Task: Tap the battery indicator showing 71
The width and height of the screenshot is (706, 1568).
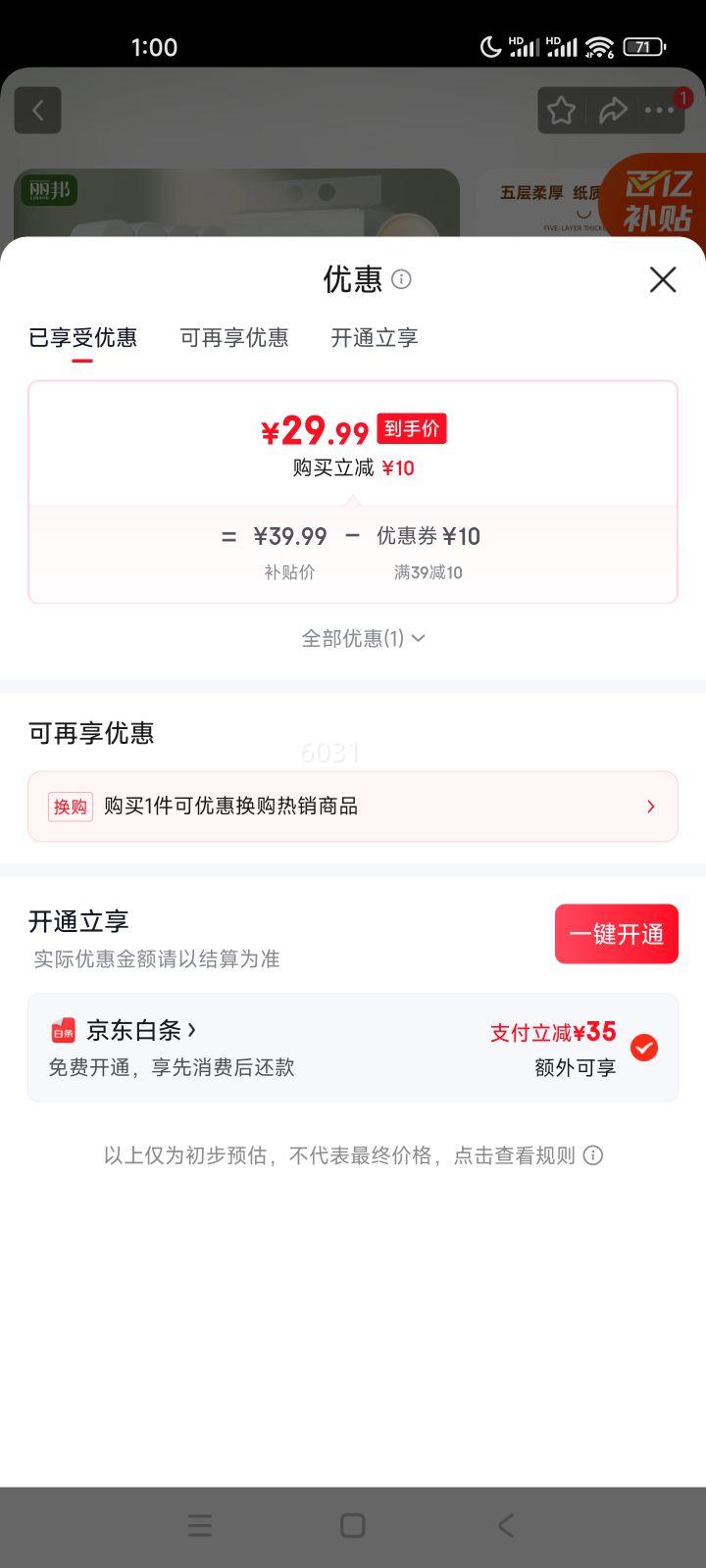Action: point(644,46)
